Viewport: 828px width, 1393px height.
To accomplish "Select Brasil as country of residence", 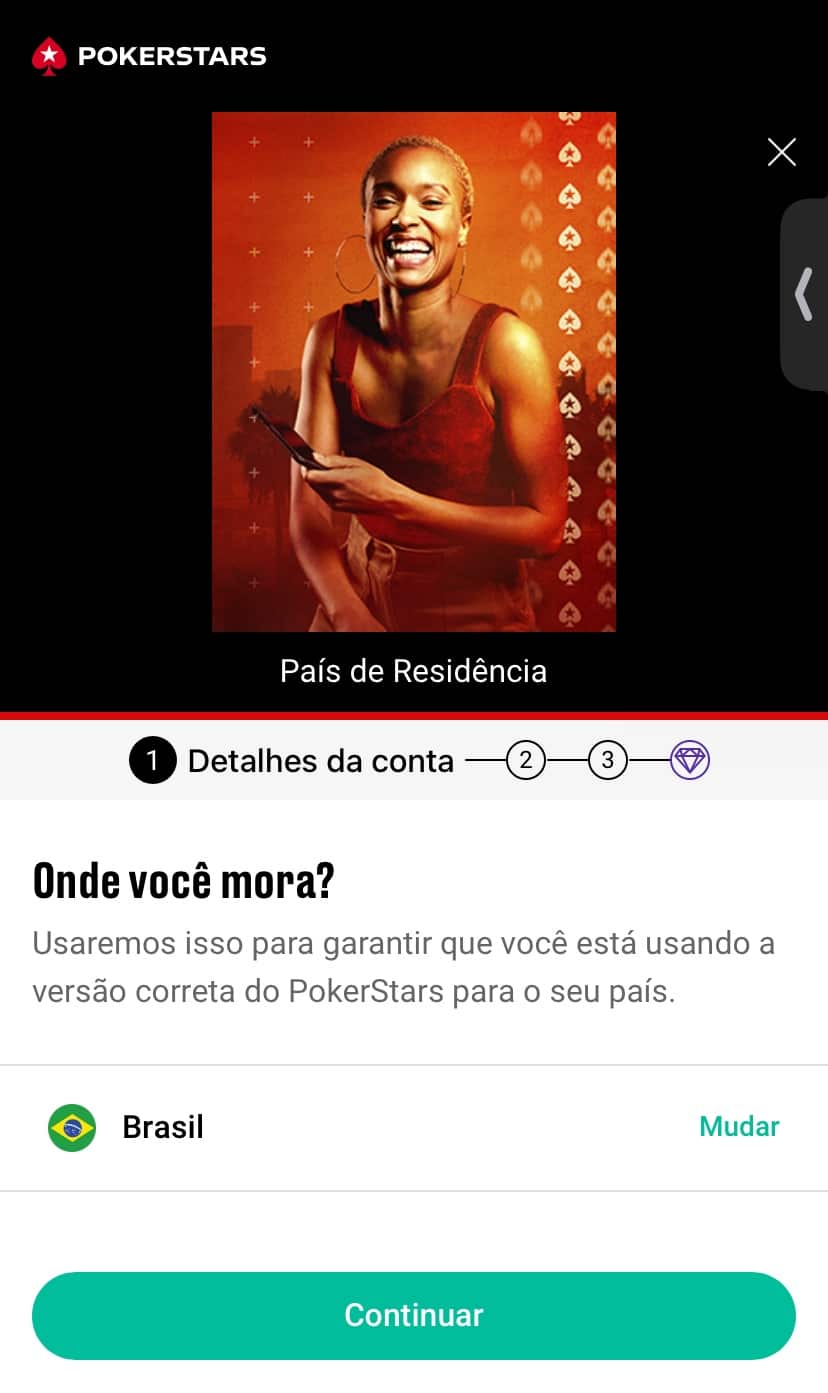I will tap(163, 1127).
